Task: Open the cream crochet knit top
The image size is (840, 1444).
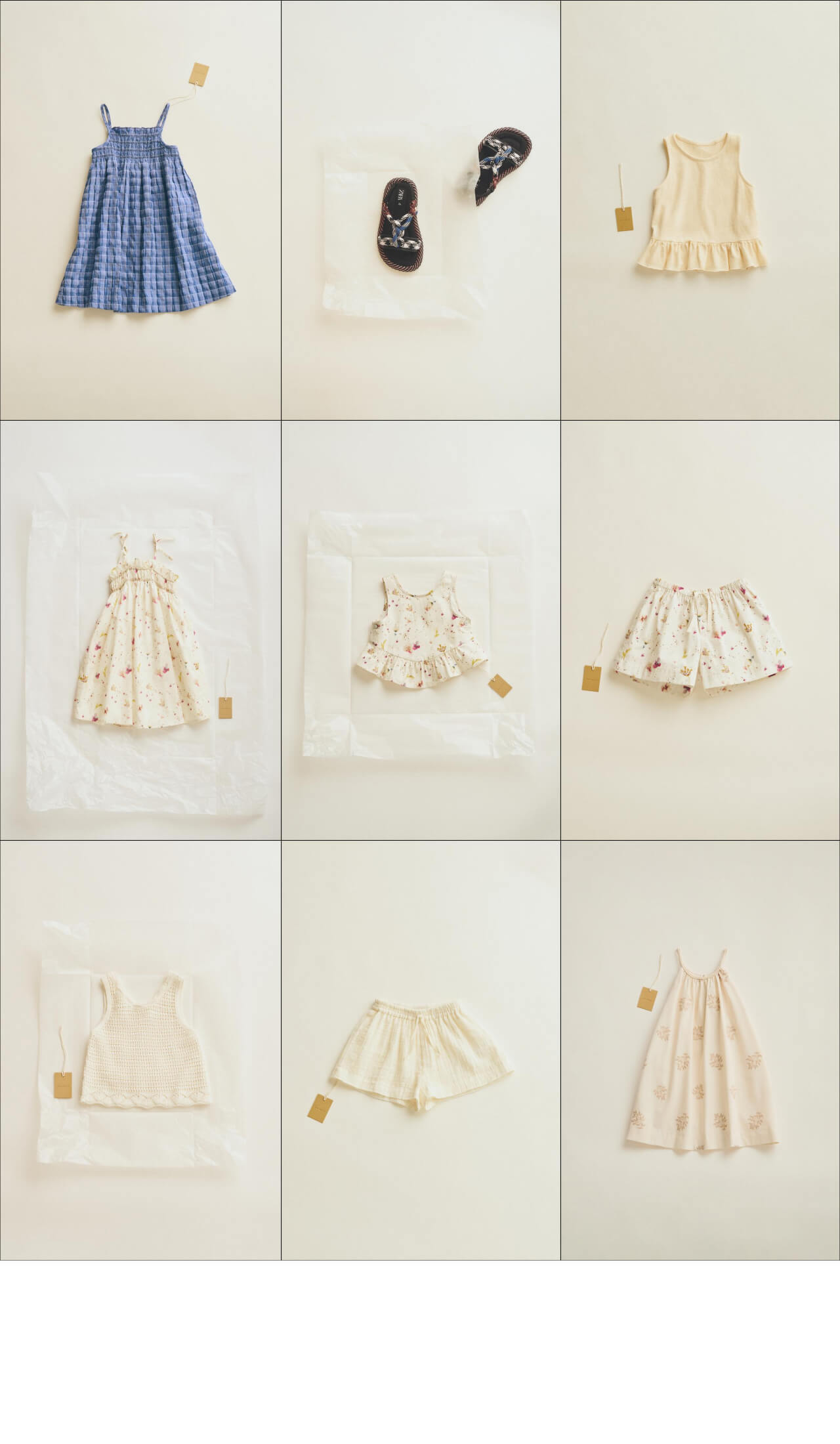Action: tap(140, 1050)
